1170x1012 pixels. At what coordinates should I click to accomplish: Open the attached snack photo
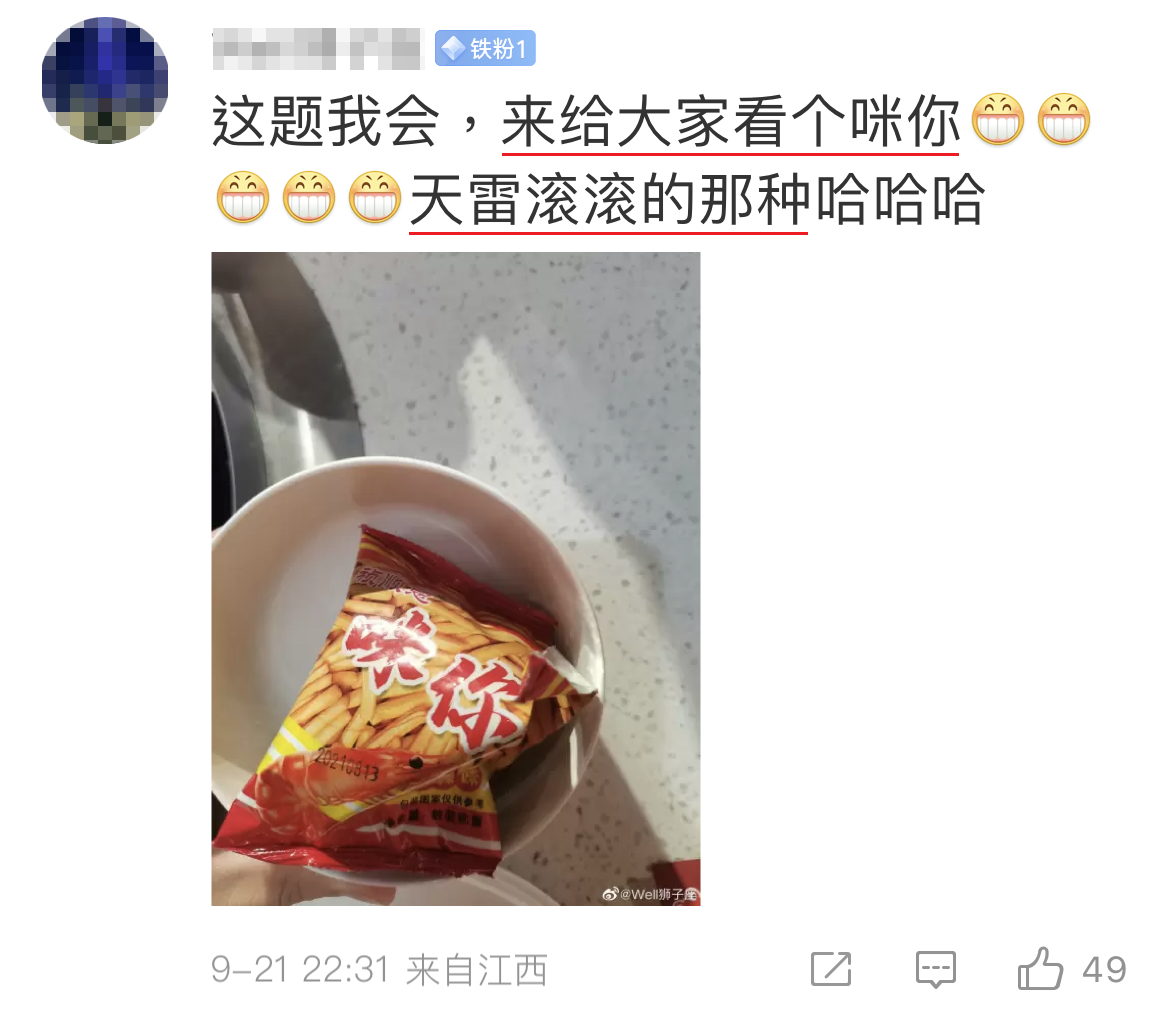pos(455,578)
